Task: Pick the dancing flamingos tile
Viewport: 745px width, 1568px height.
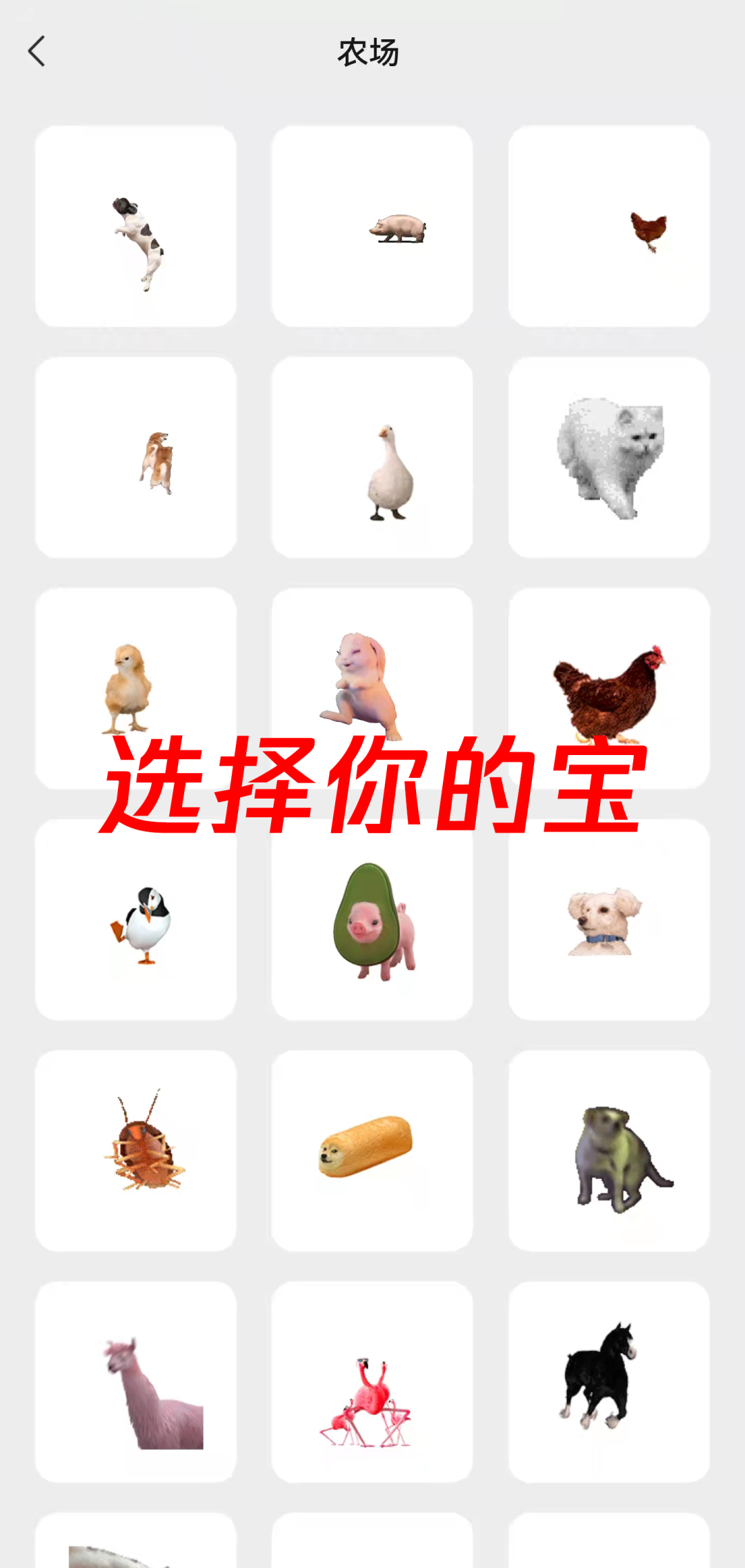Action: 372,1381
